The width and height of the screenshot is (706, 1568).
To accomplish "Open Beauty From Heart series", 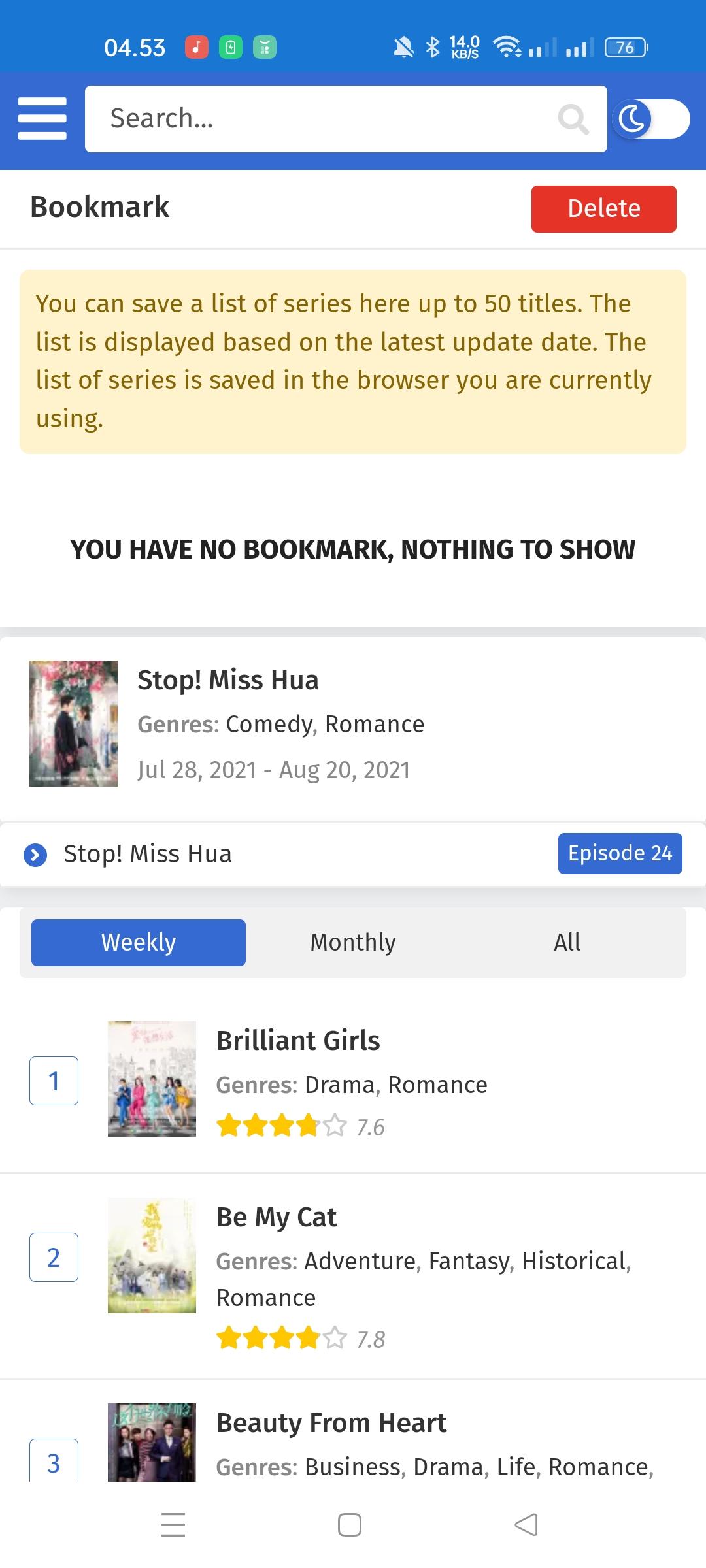I will [331, 1423].
